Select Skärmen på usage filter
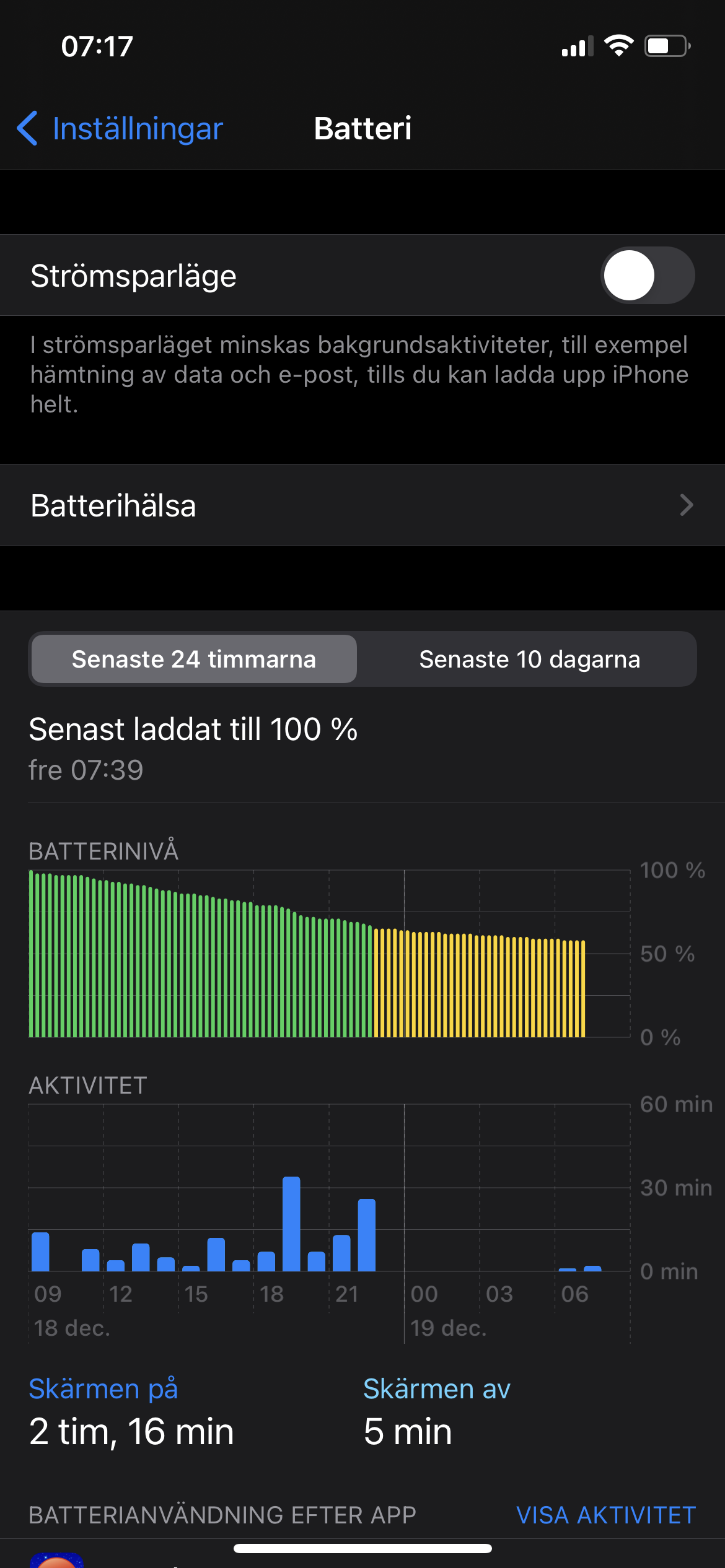 click(x=103, y=1389)
